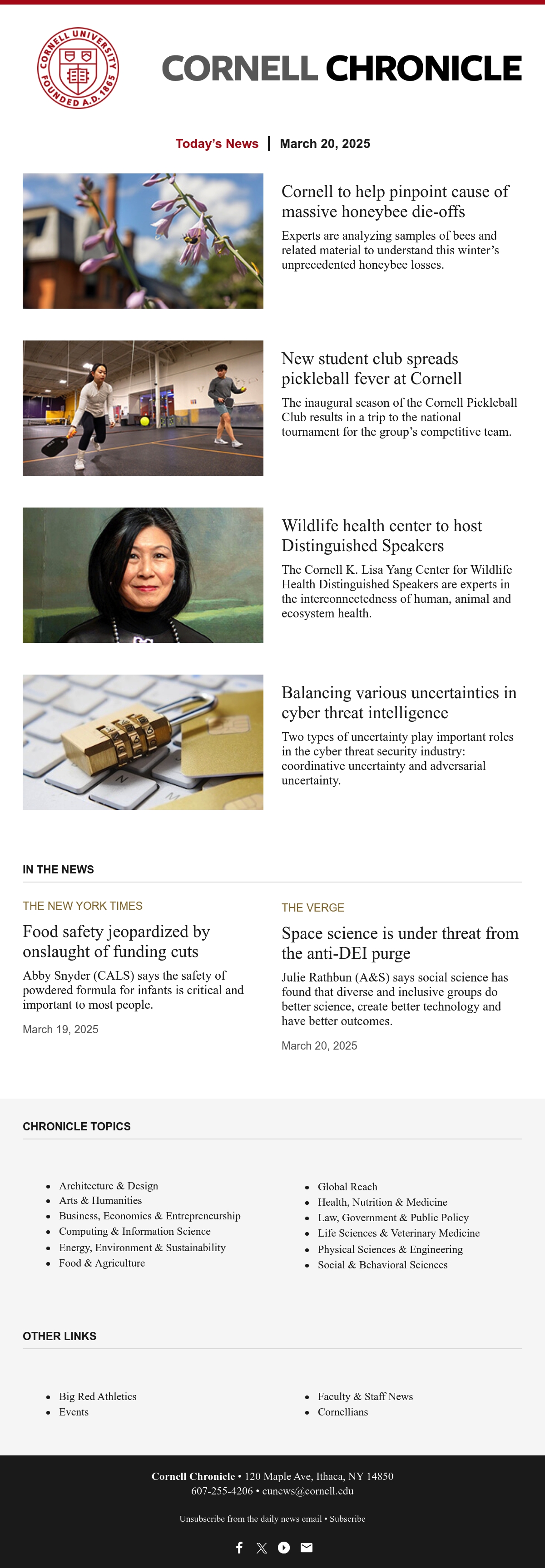Open Faculty & Staff News link
The width and height of the screenshot is (545, 1568).
click(x=365, y=1396)
